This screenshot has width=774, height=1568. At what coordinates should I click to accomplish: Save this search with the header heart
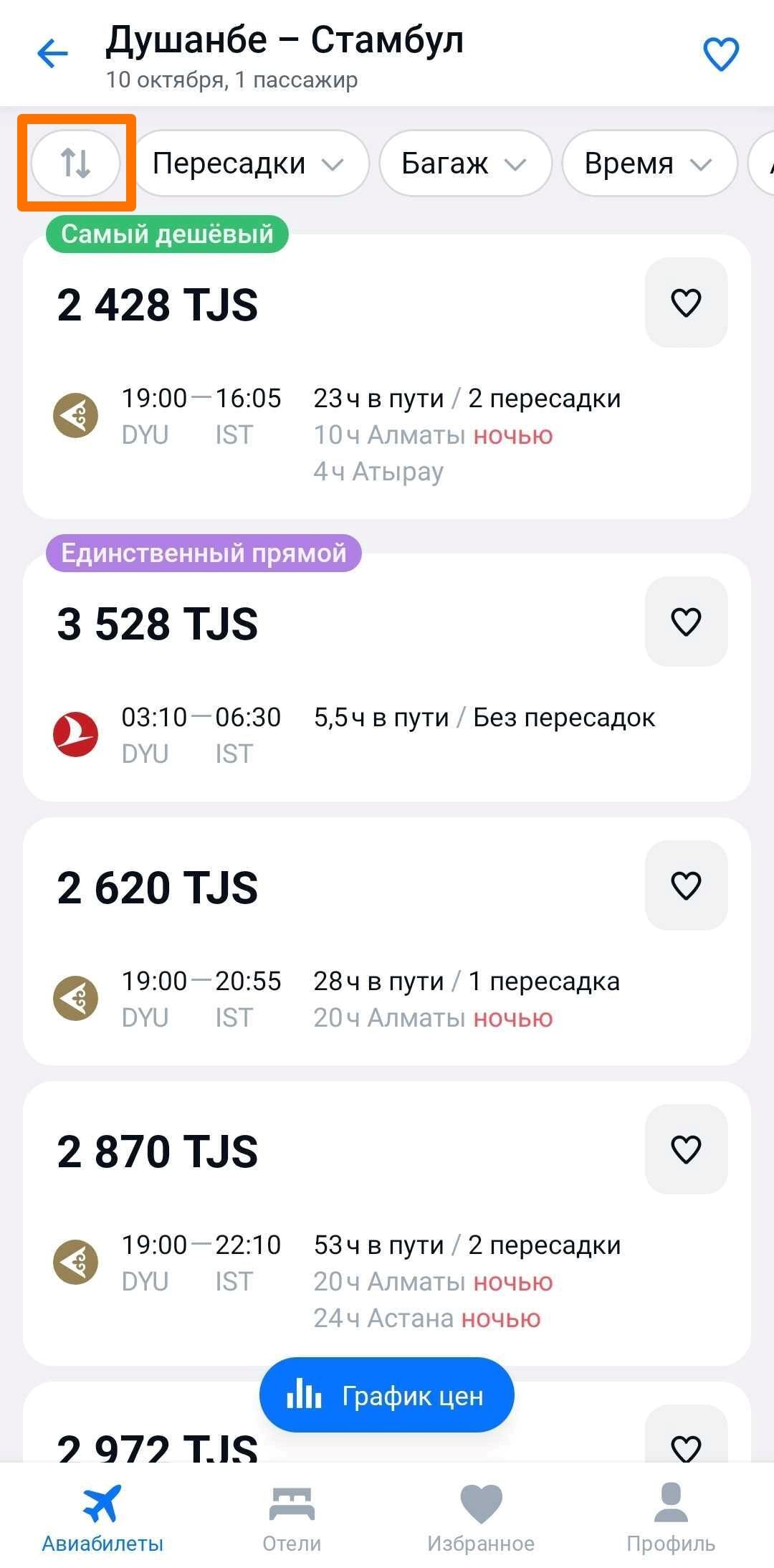[x=721, y=54]
